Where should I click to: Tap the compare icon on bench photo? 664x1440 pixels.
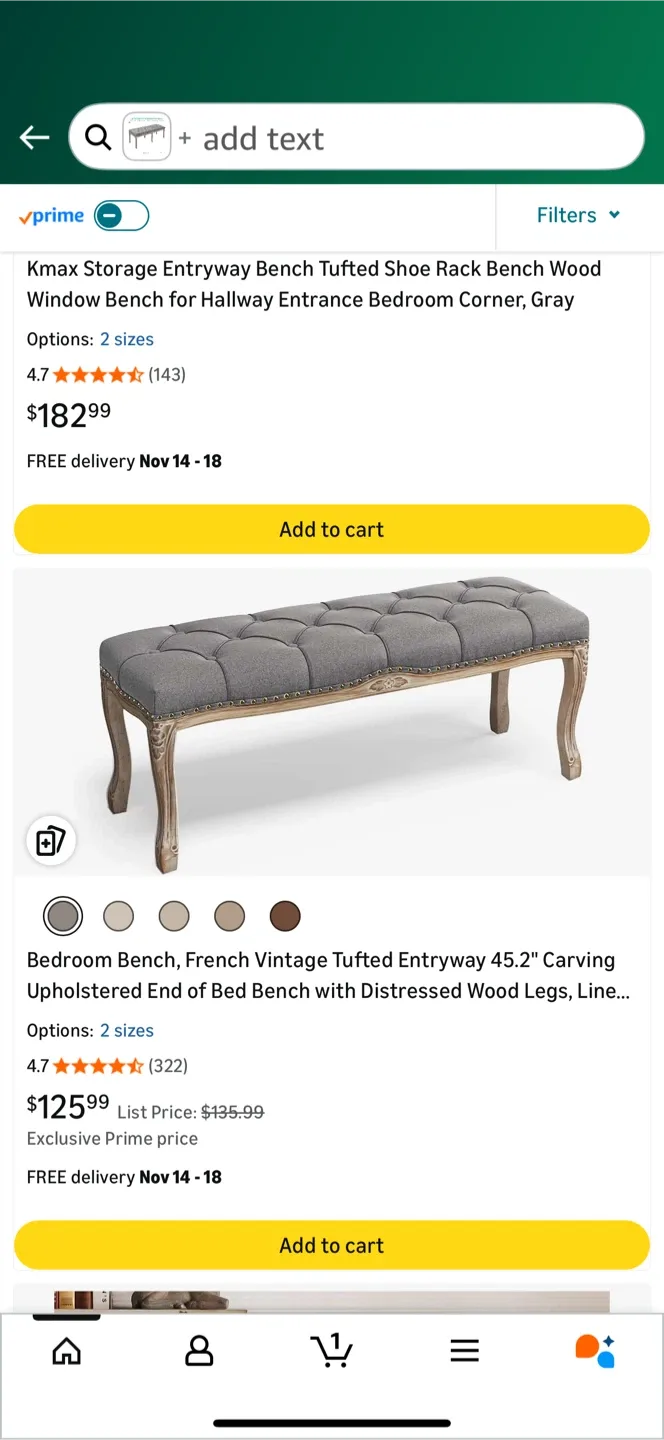[x=50, y=841]
